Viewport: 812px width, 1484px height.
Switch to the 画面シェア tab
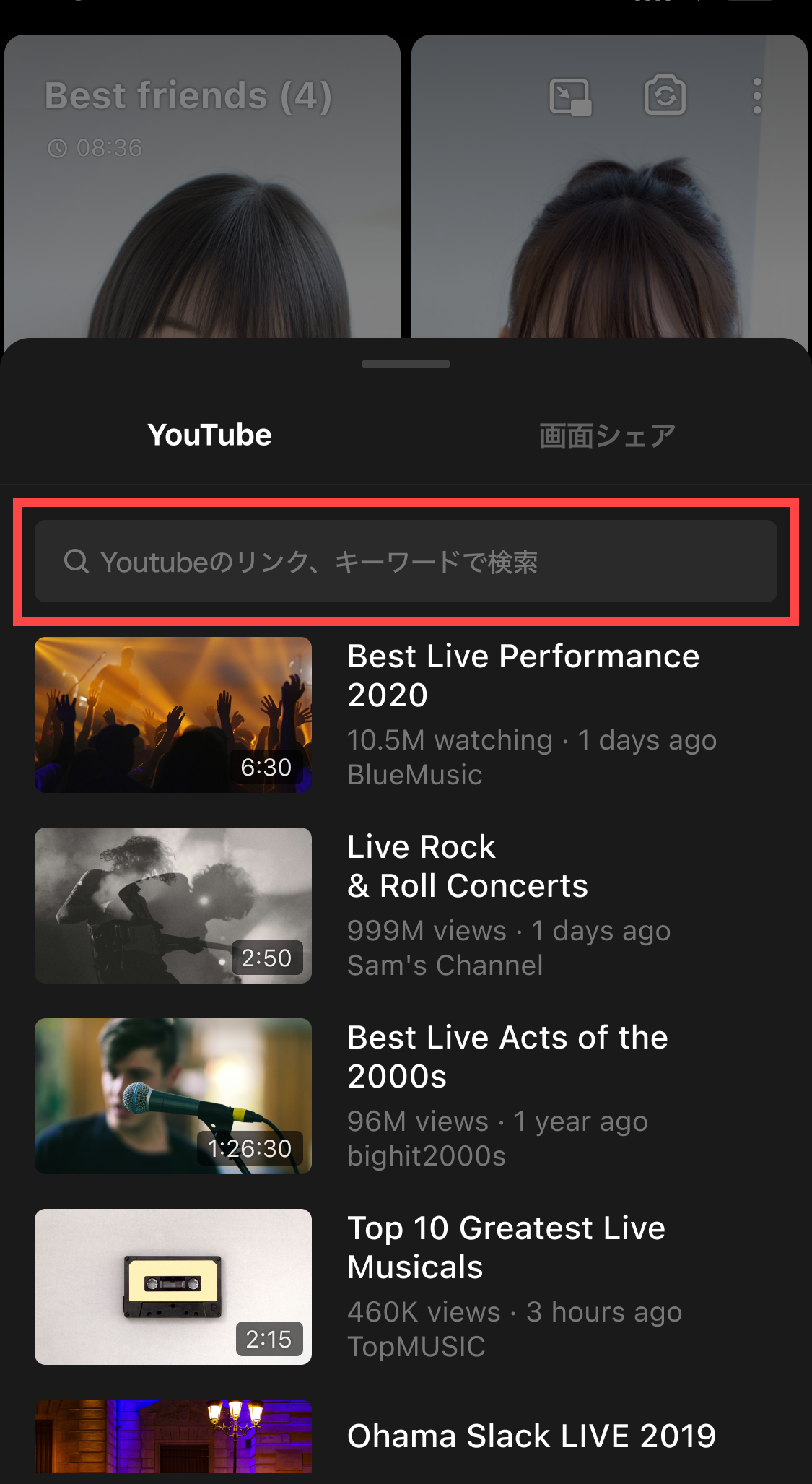point(607,436)
